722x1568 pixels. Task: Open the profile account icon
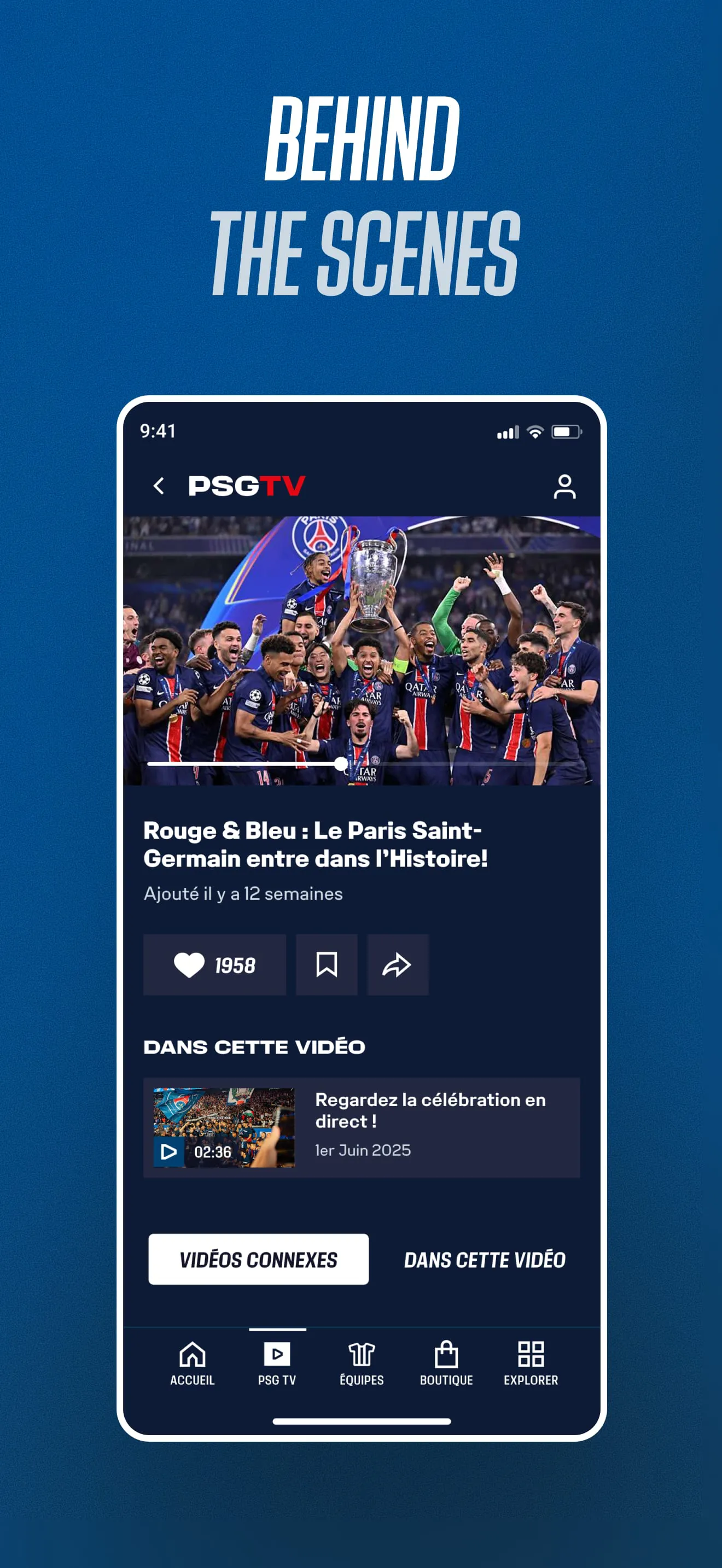(565, 485)
